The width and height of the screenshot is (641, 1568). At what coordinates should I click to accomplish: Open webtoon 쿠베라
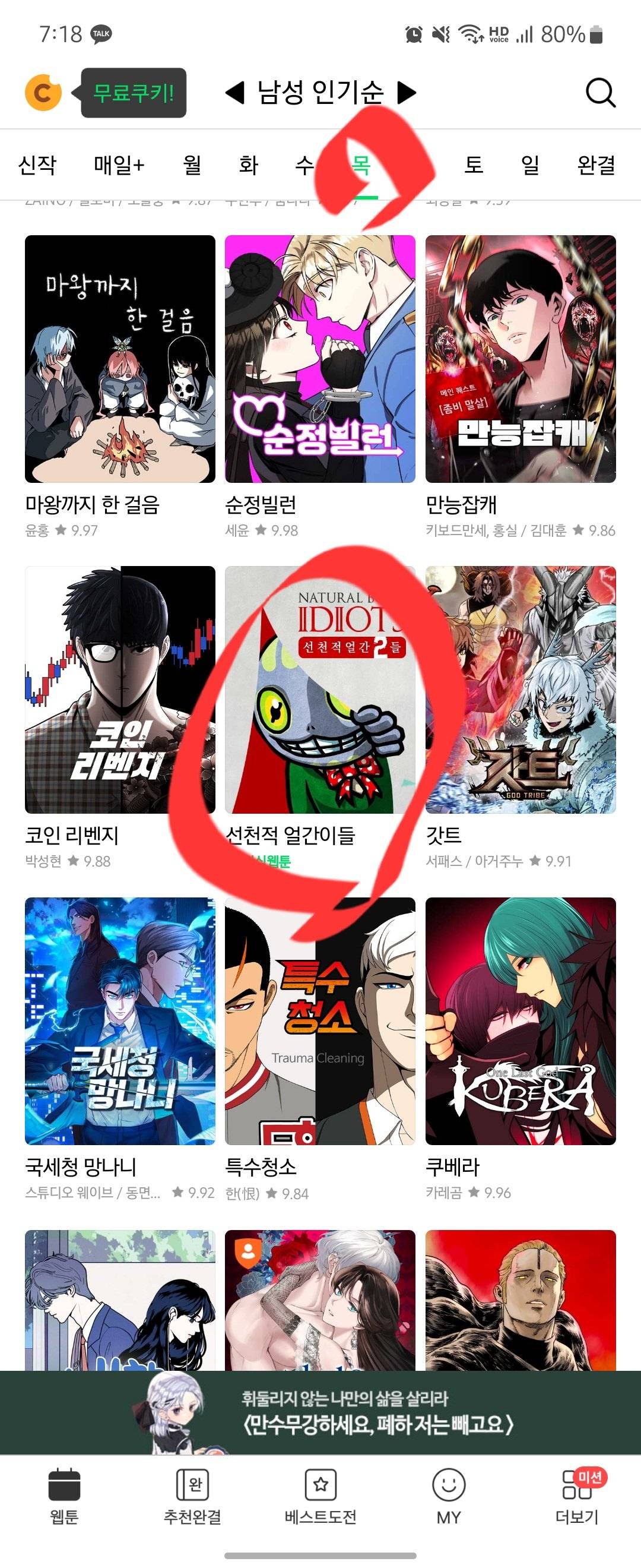click(x=520, y=1021)
